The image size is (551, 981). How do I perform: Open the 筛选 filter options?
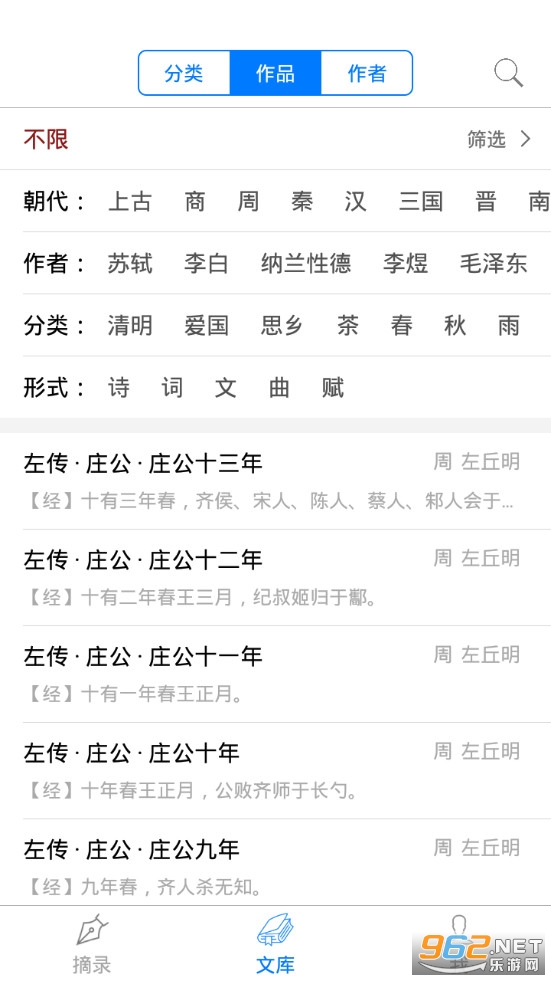(x=499, y=139)
